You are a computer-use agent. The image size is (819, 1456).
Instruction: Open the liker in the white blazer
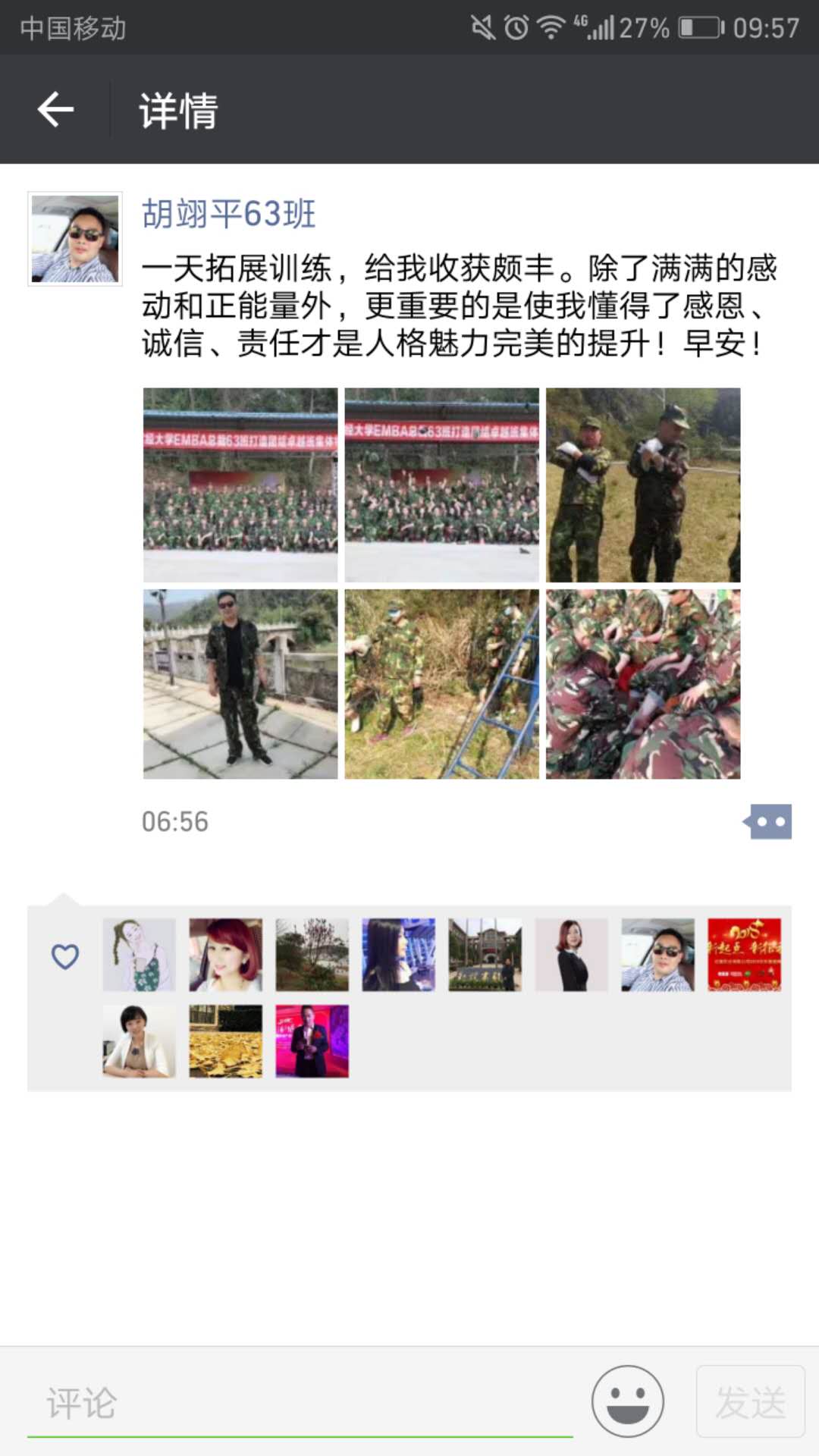(139, 1041)
